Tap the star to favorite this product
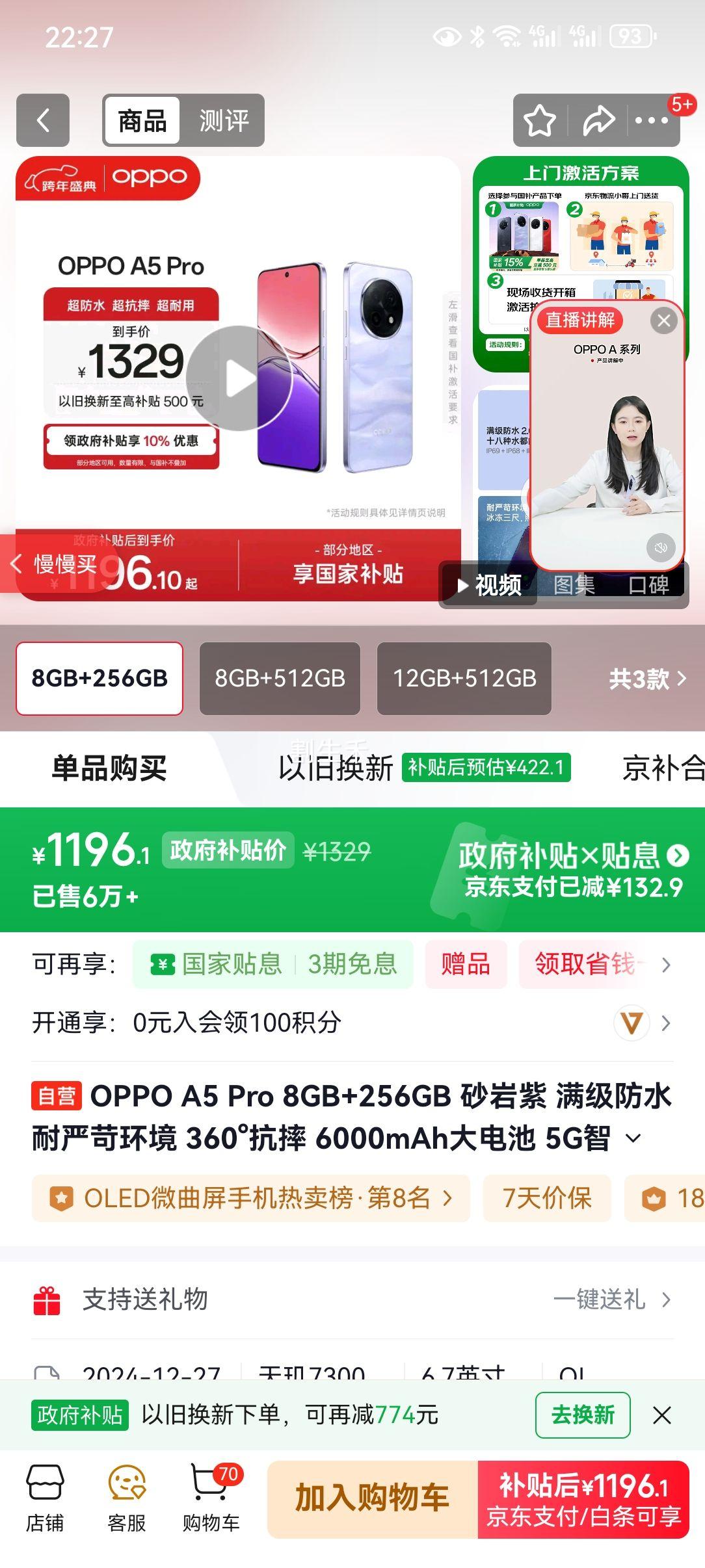This screenshot has width=705, height=1568. coord(540,120)
